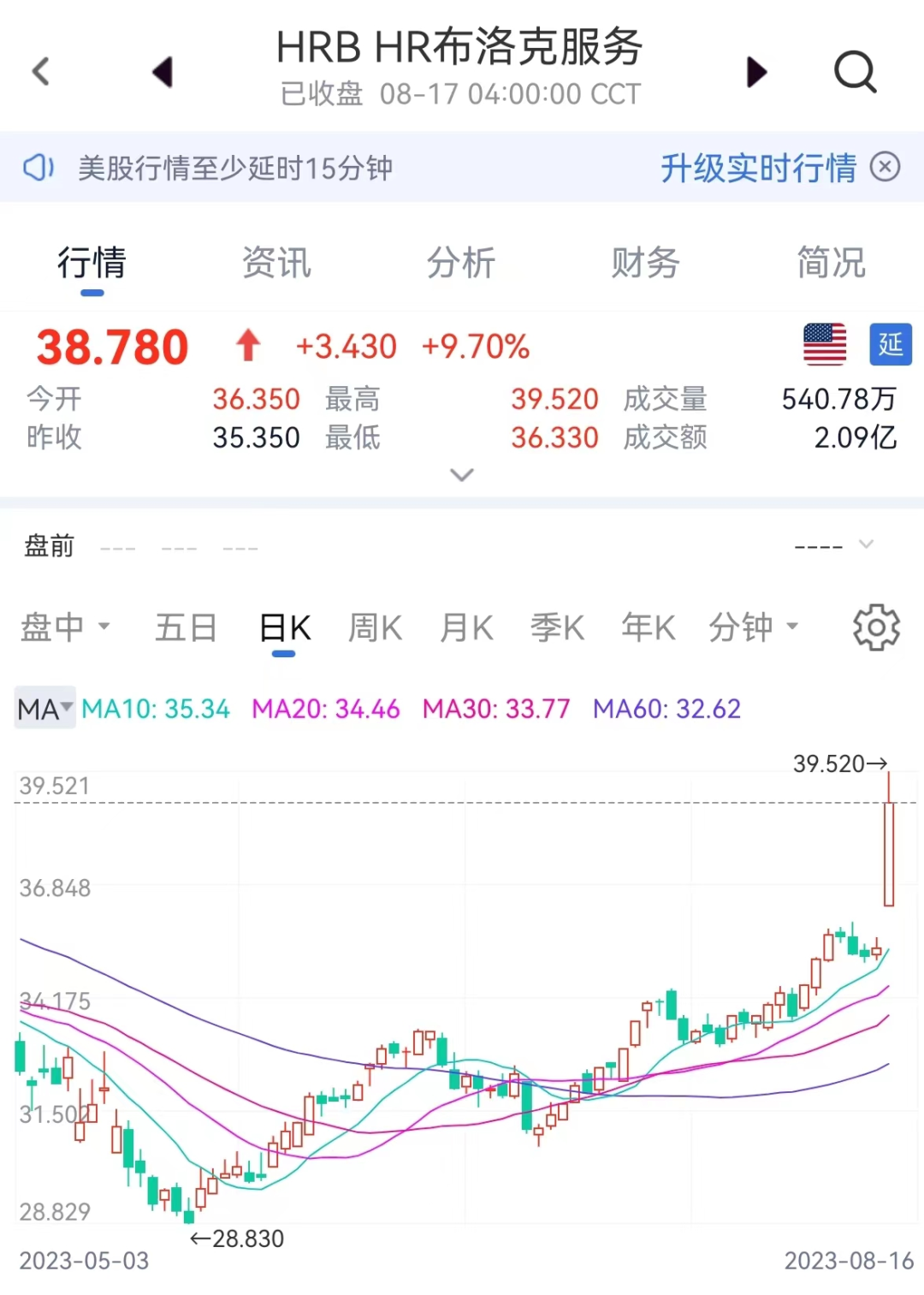
Task: Open stock search magnifier
Action: tap(855, 72)
